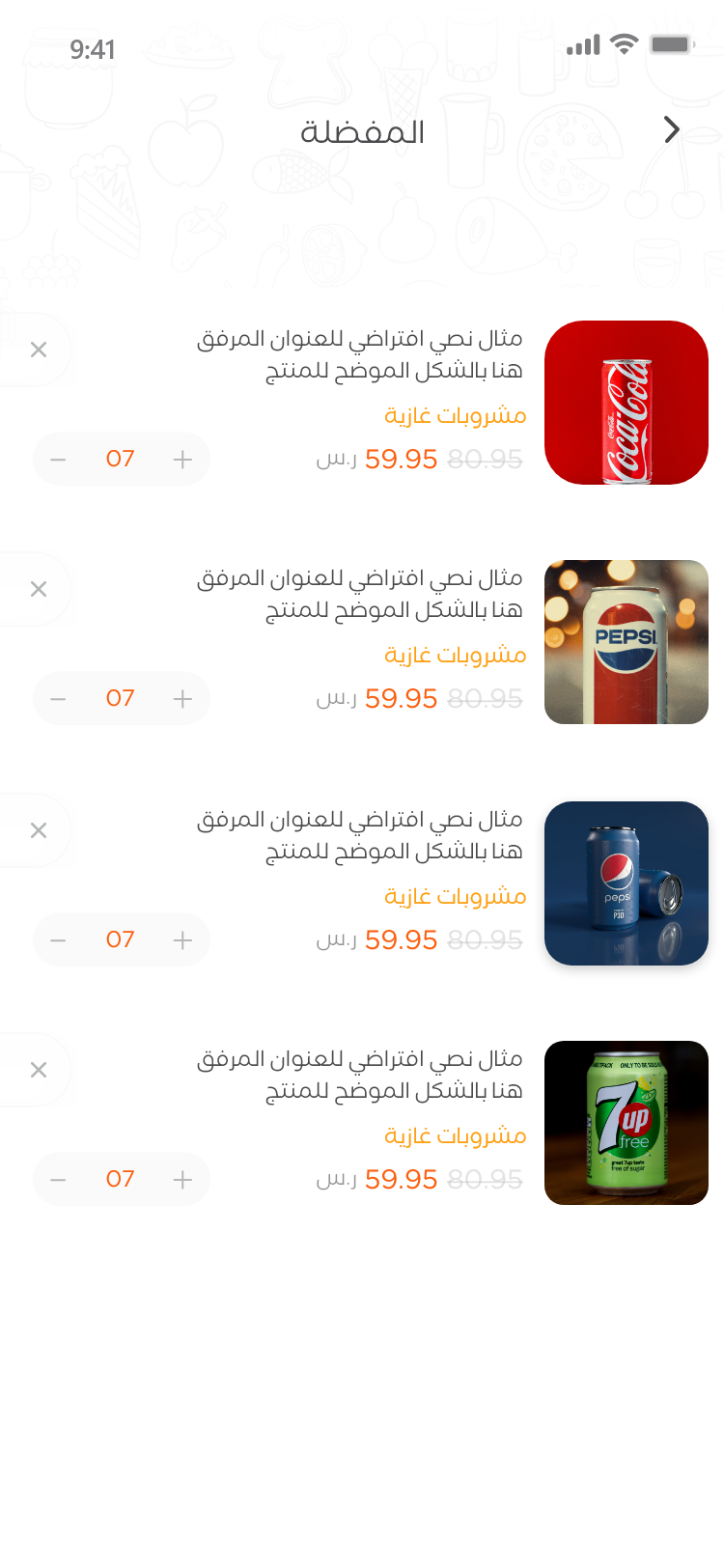The width and height of the screenshot is (724, 1568).
Task: Decrease quantity of the 7up free item
Action: point(58,1180)
